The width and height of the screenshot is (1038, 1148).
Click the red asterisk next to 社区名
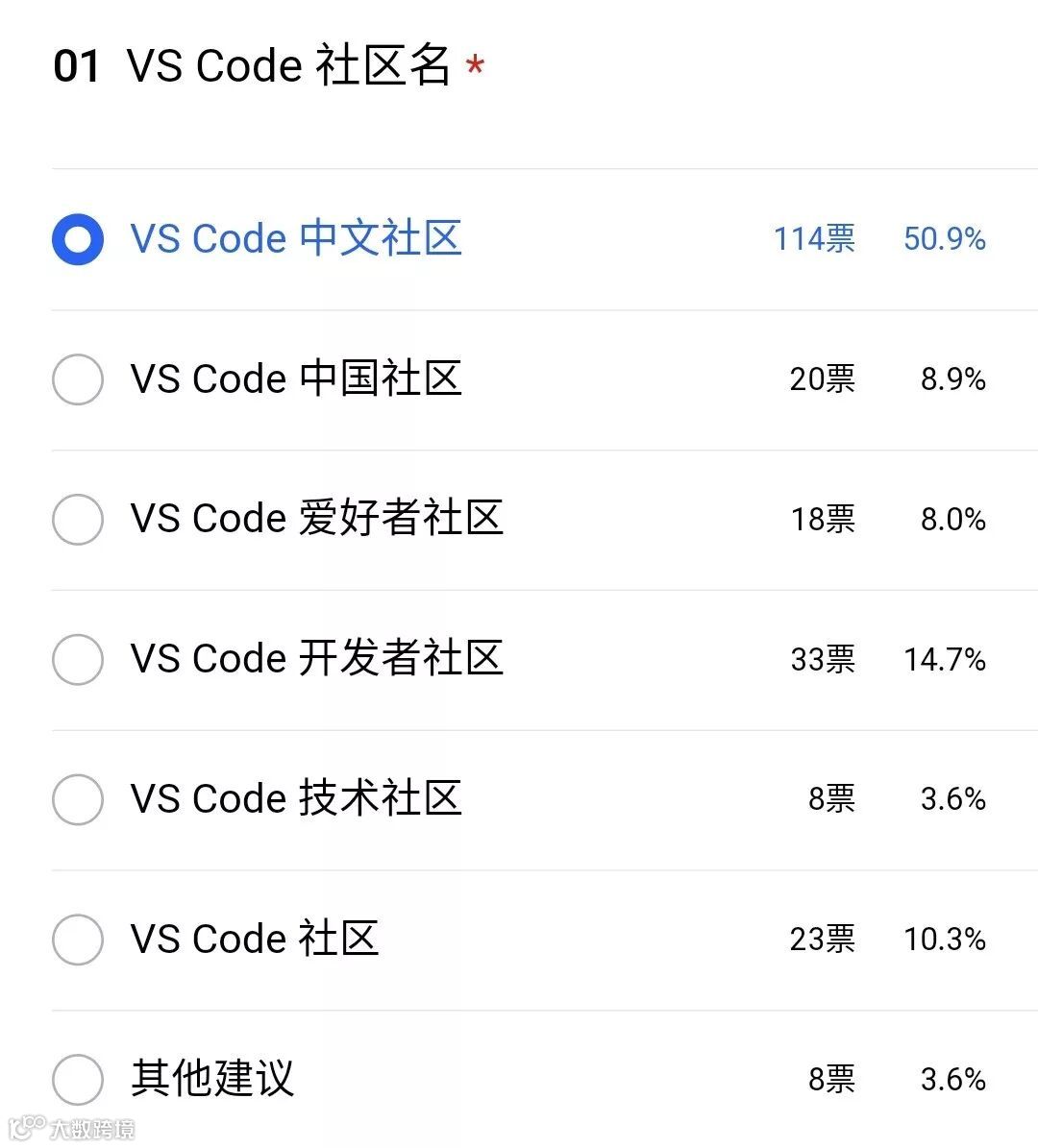474,64
